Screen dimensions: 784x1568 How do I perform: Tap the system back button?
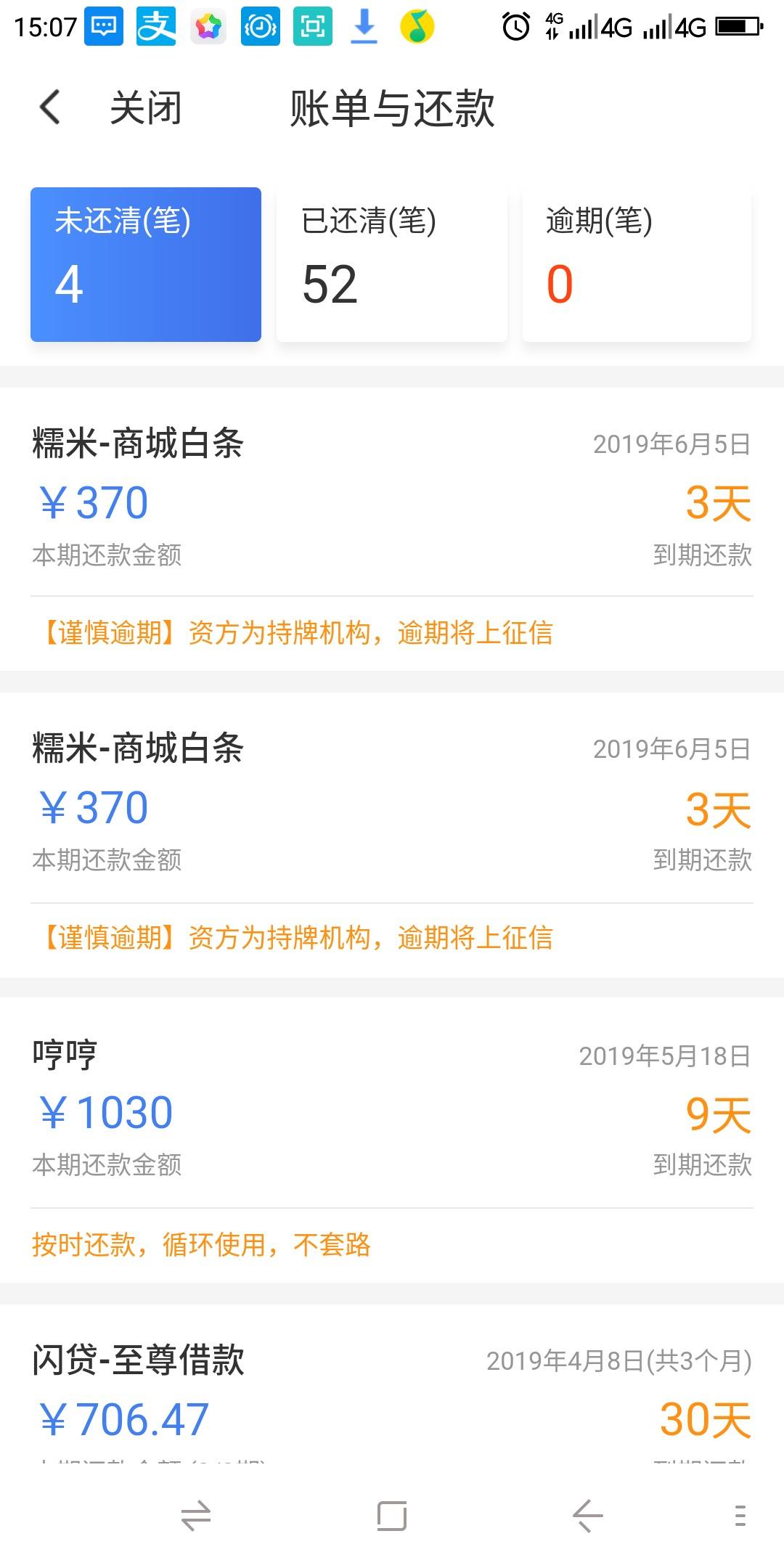pyautogui.click(x=588, y=1516)
